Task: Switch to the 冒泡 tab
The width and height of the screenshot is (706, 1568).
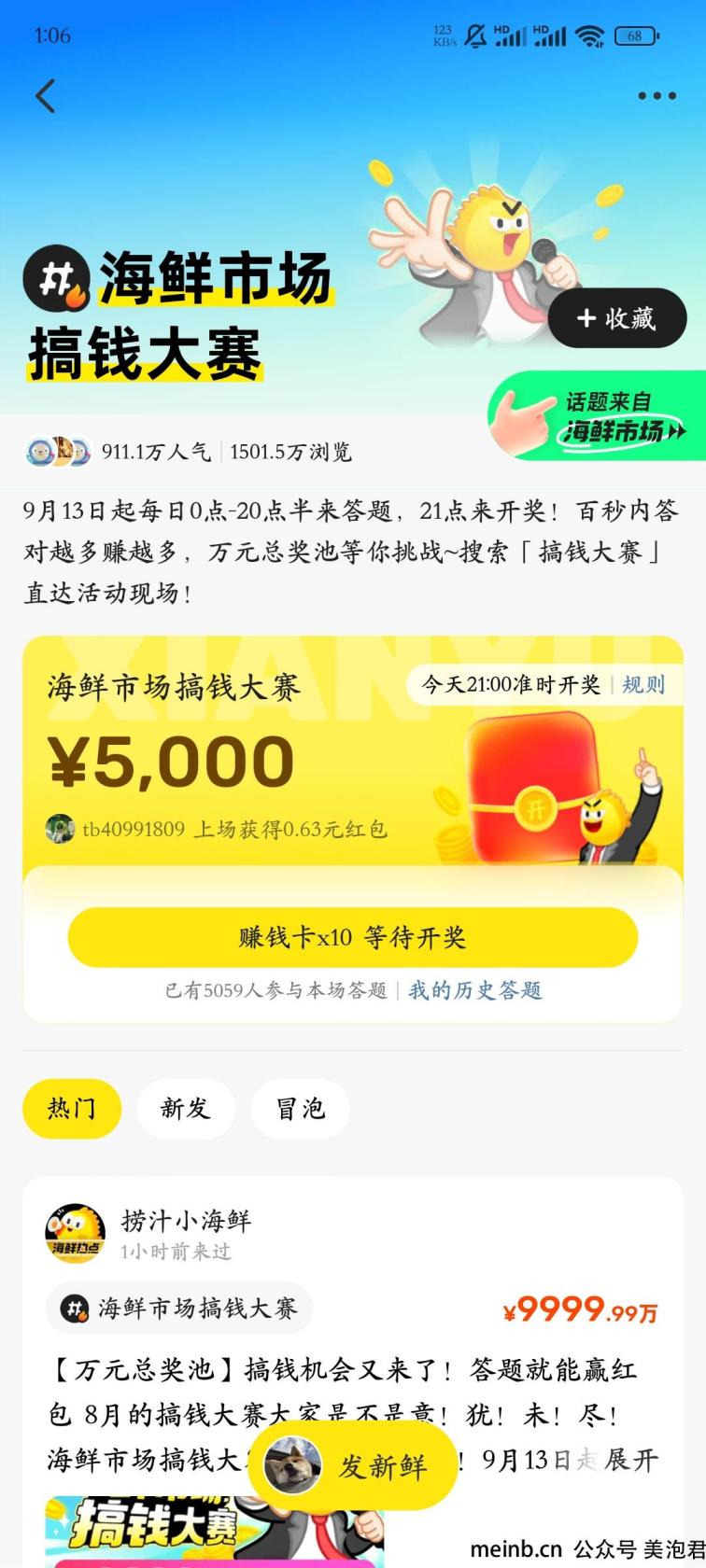Action: (x=300, y=1109)
